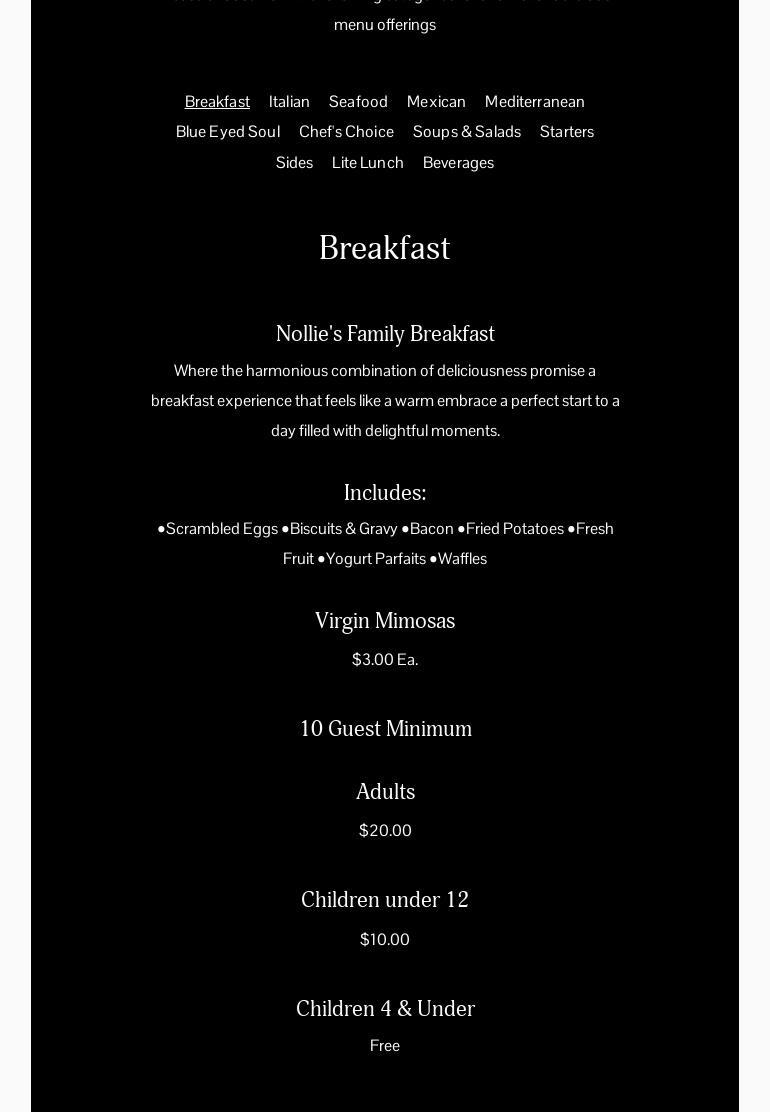
Task: Click the Children under 12 heading
Action: (x=385, y=899)
